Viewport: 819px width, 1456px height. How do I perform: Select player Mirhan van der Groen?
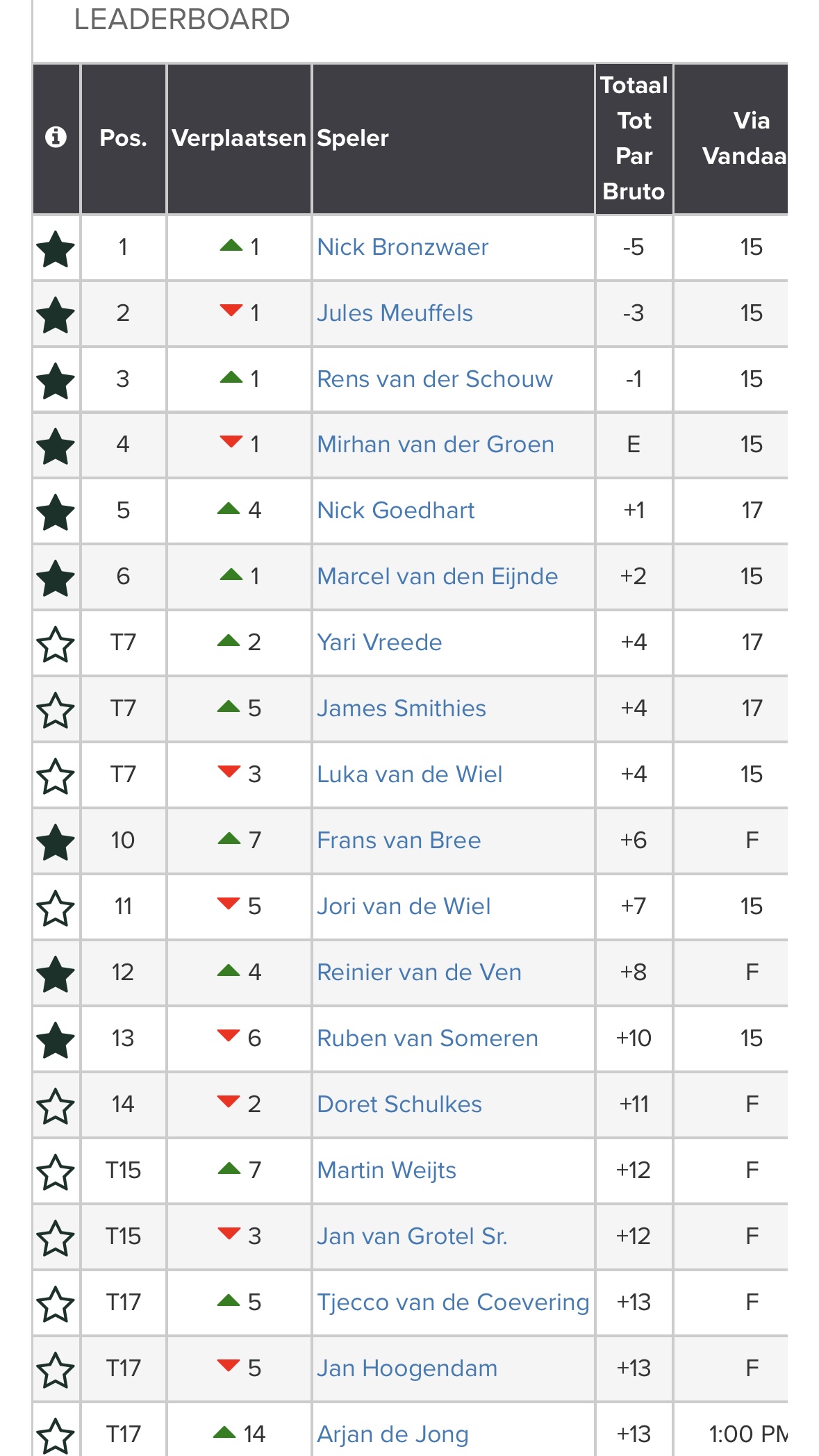[436, 445]
